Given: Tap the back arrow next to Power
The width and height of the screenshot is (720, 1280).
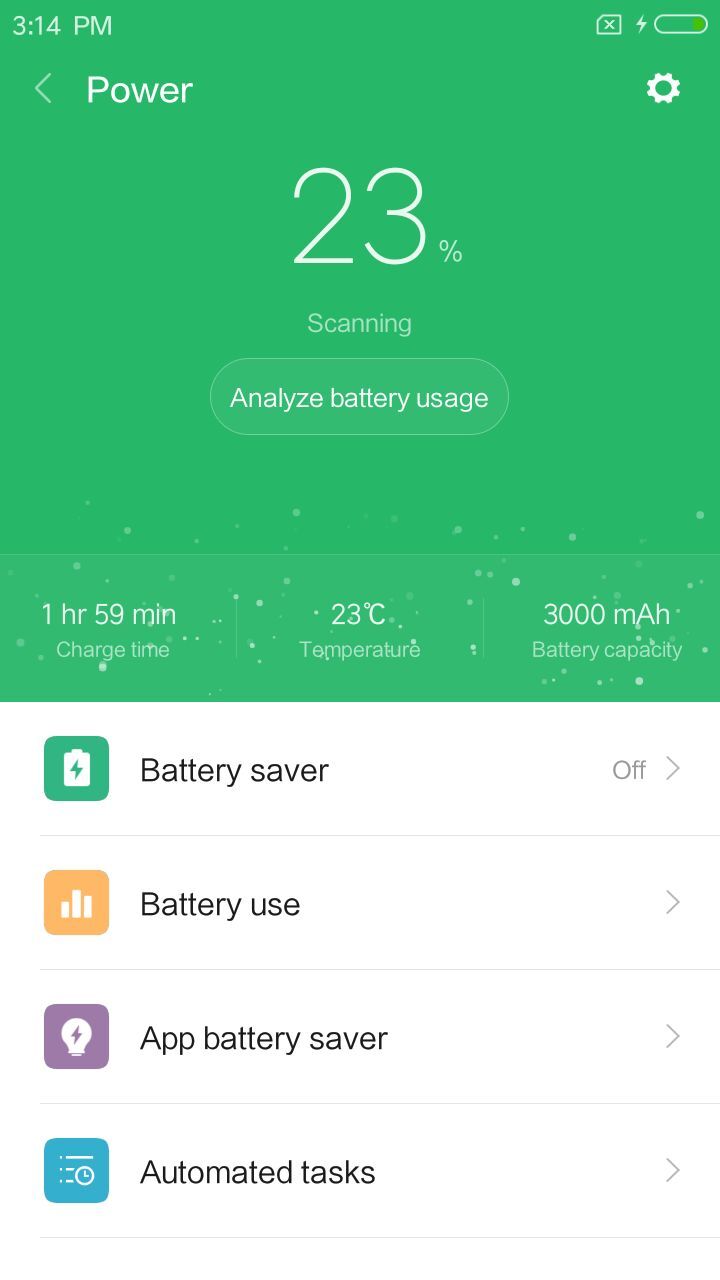Looking at the screenshot, I should 43,88.
